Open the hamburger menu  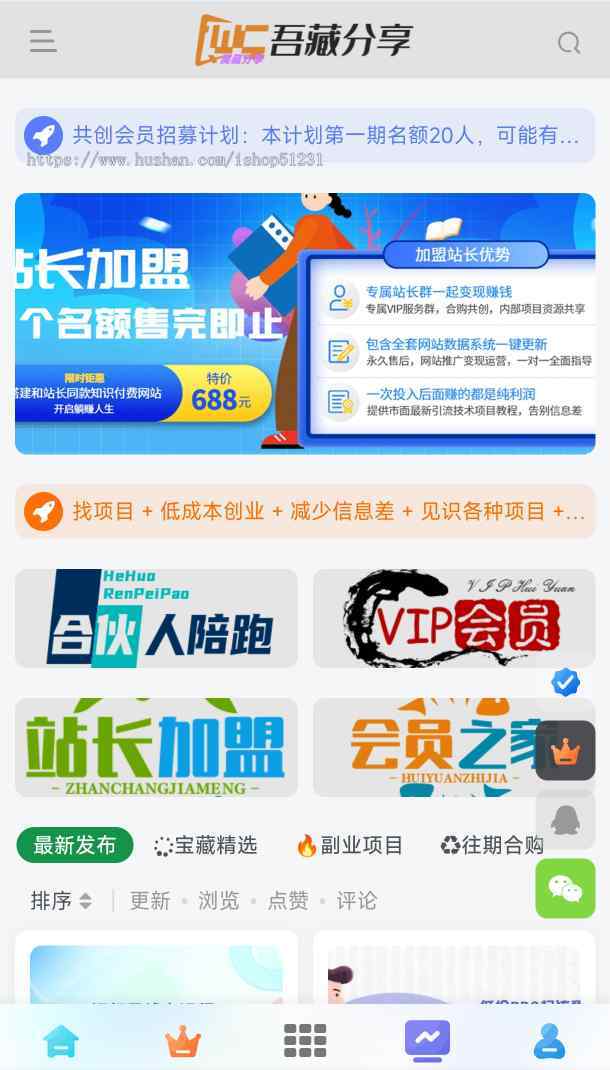click(x=43, y=41)
